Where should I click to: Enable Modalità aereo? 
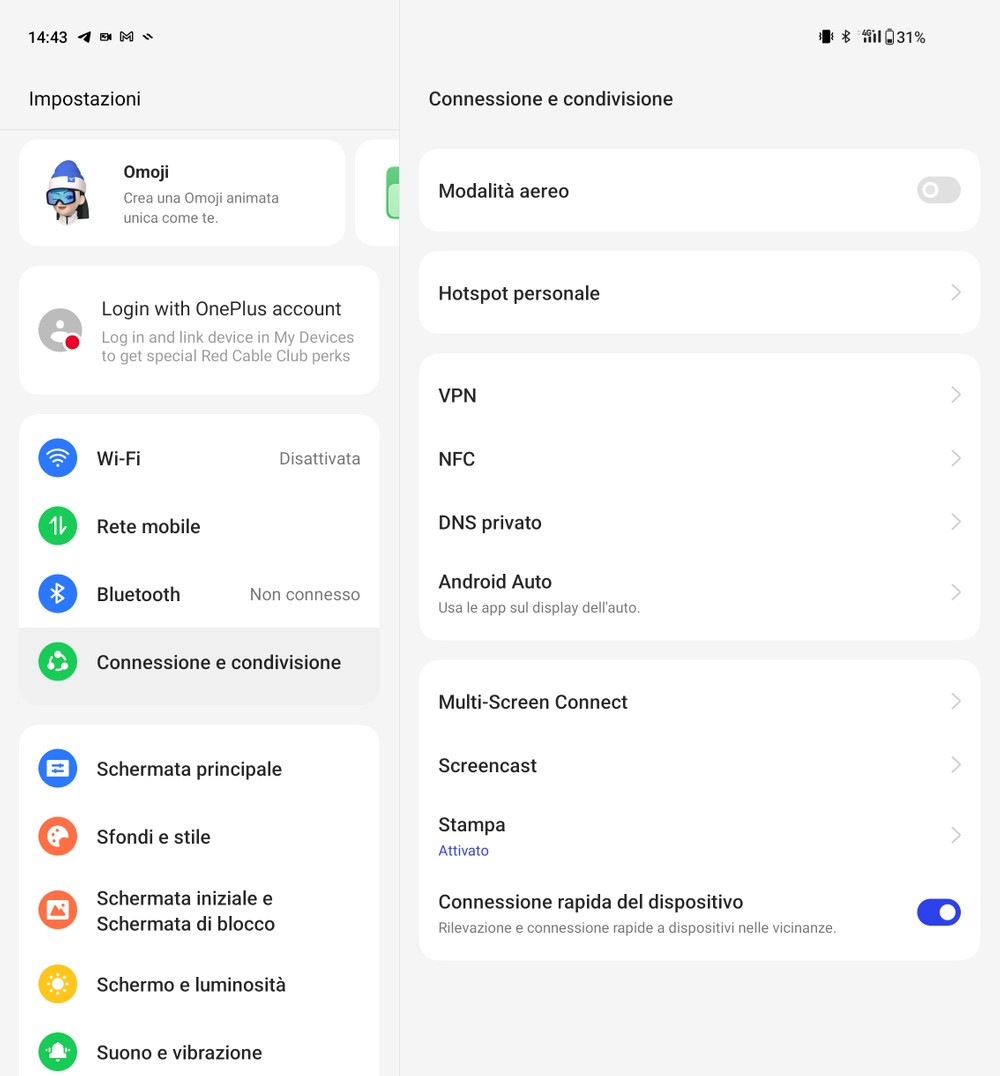[938, 191]
